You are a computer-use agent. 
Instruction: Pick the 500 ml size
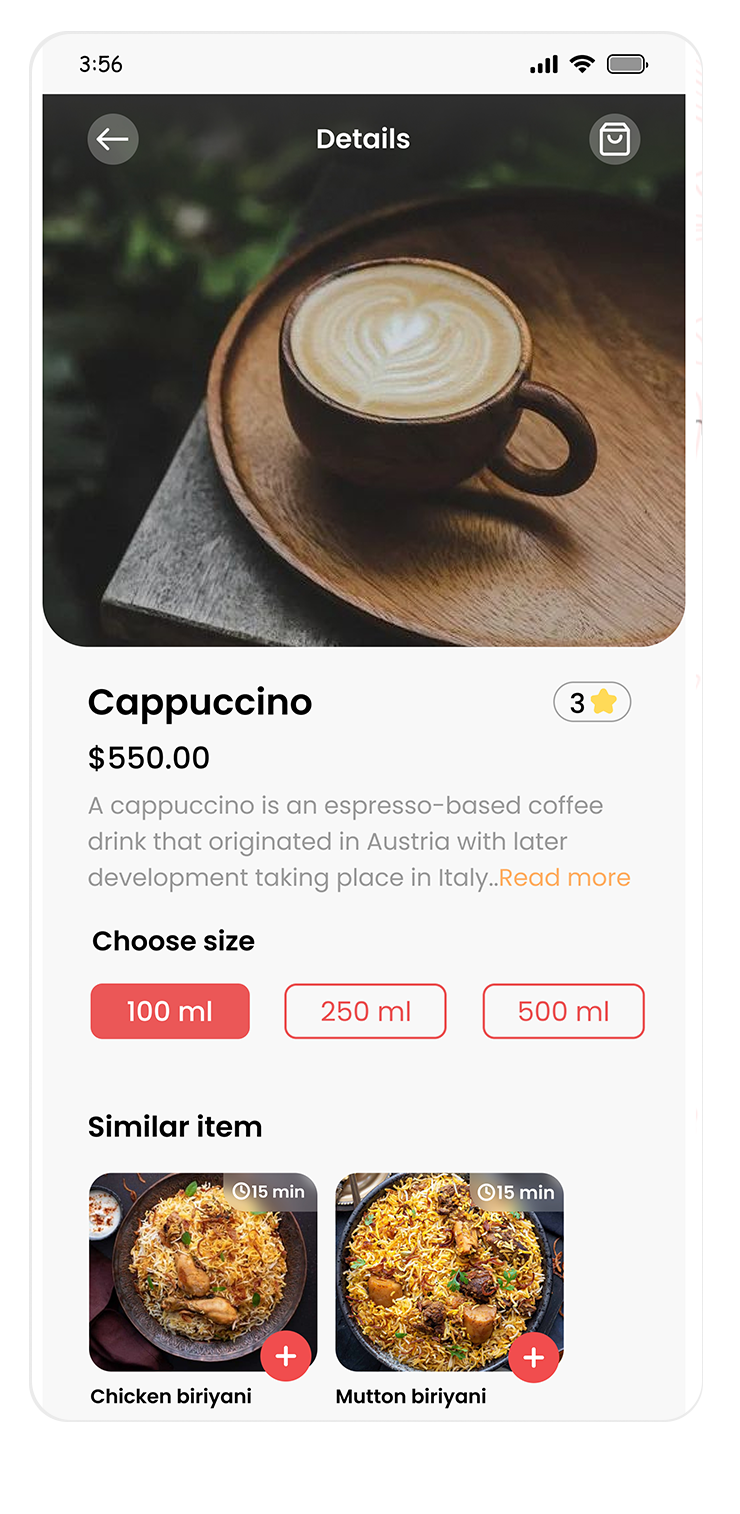(563, 1011)
